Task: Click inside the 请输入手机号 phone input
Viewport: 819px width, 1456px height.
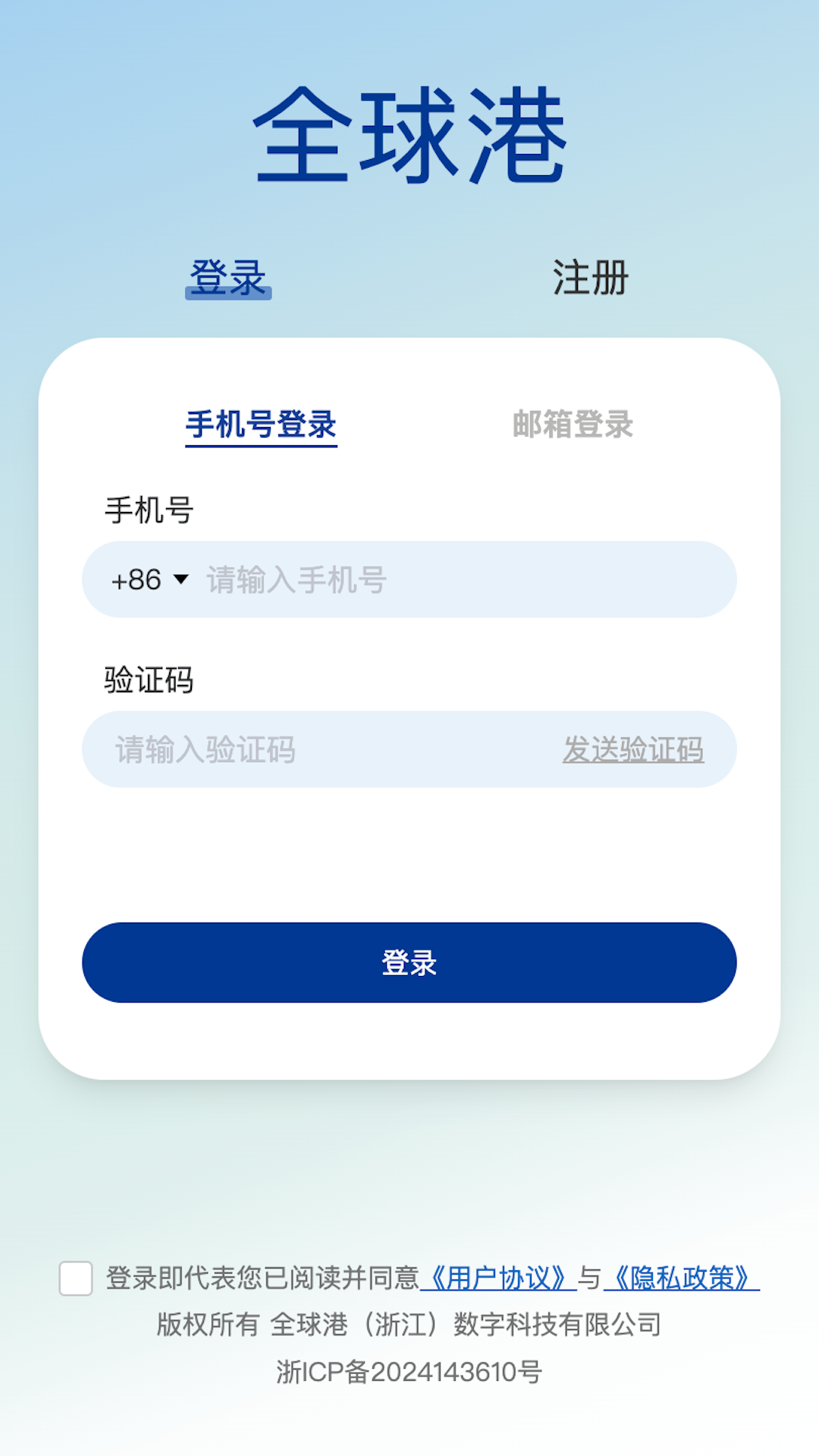Action: [379, 579]
